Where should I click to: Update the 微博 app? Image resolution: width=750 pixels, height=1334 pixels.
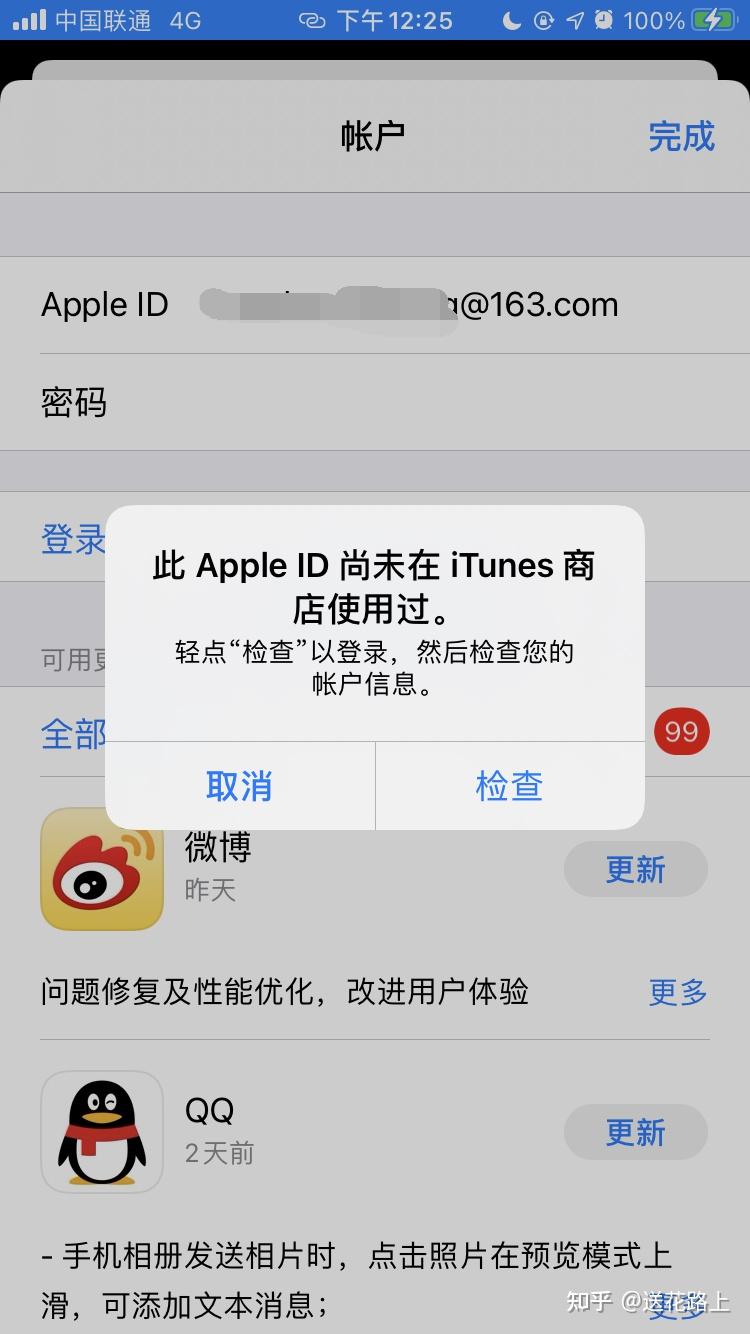(x=635, y=869)
